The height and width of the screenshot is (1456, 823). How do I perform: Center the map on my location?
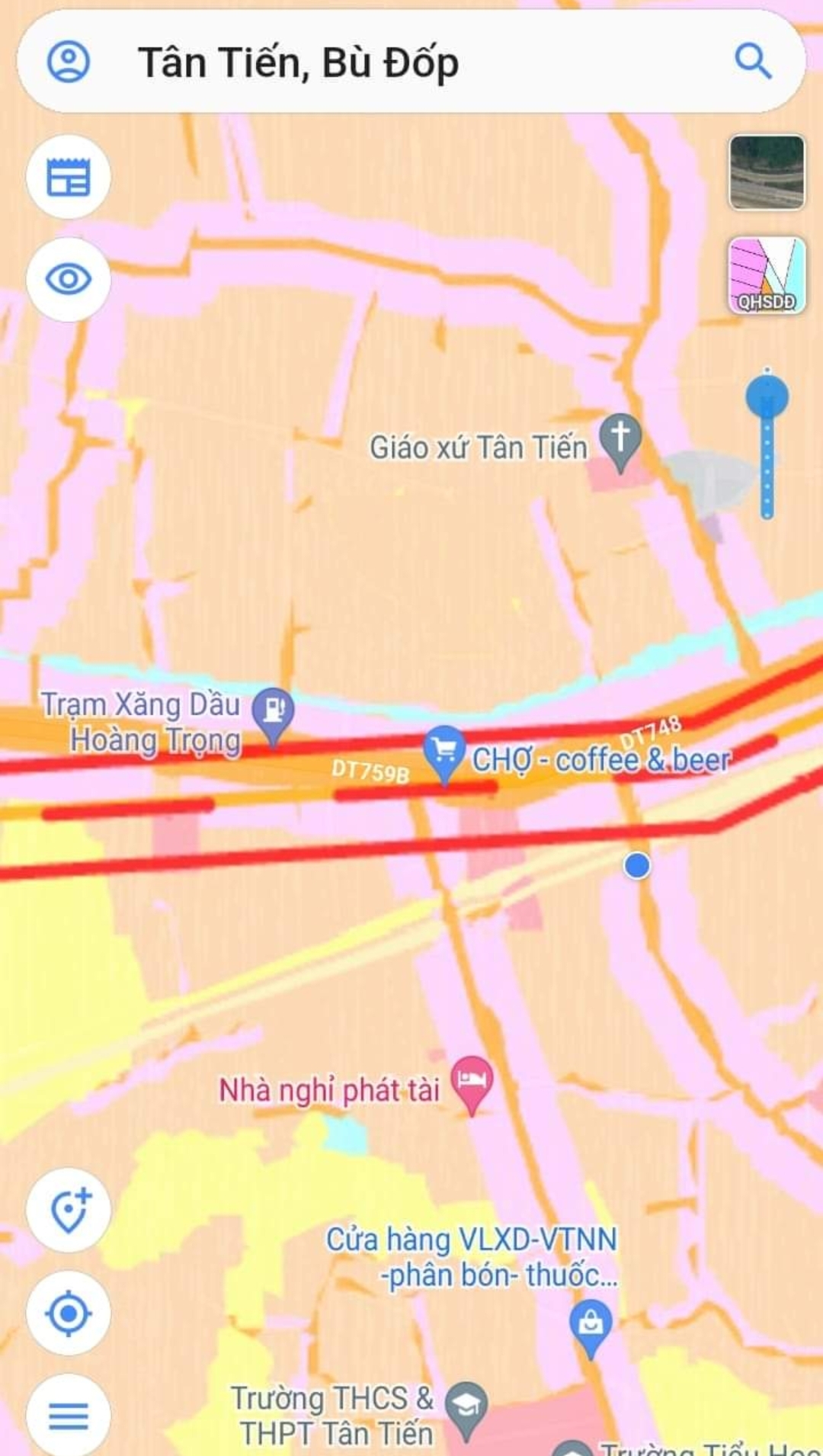point(69,1313)
